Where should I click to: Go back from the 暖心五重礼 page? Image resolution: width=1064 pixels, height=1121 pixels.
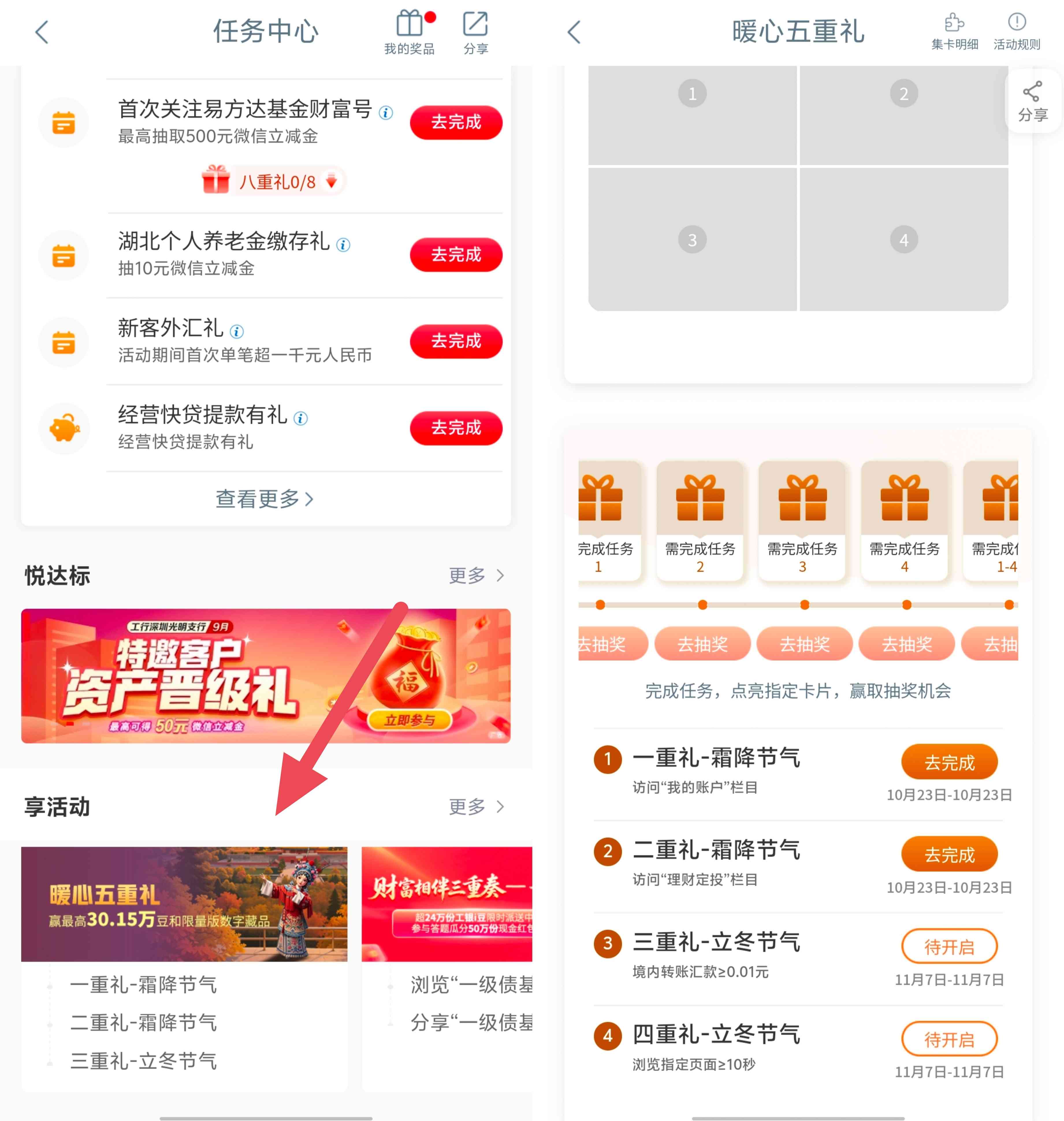[x=574, y=32]
